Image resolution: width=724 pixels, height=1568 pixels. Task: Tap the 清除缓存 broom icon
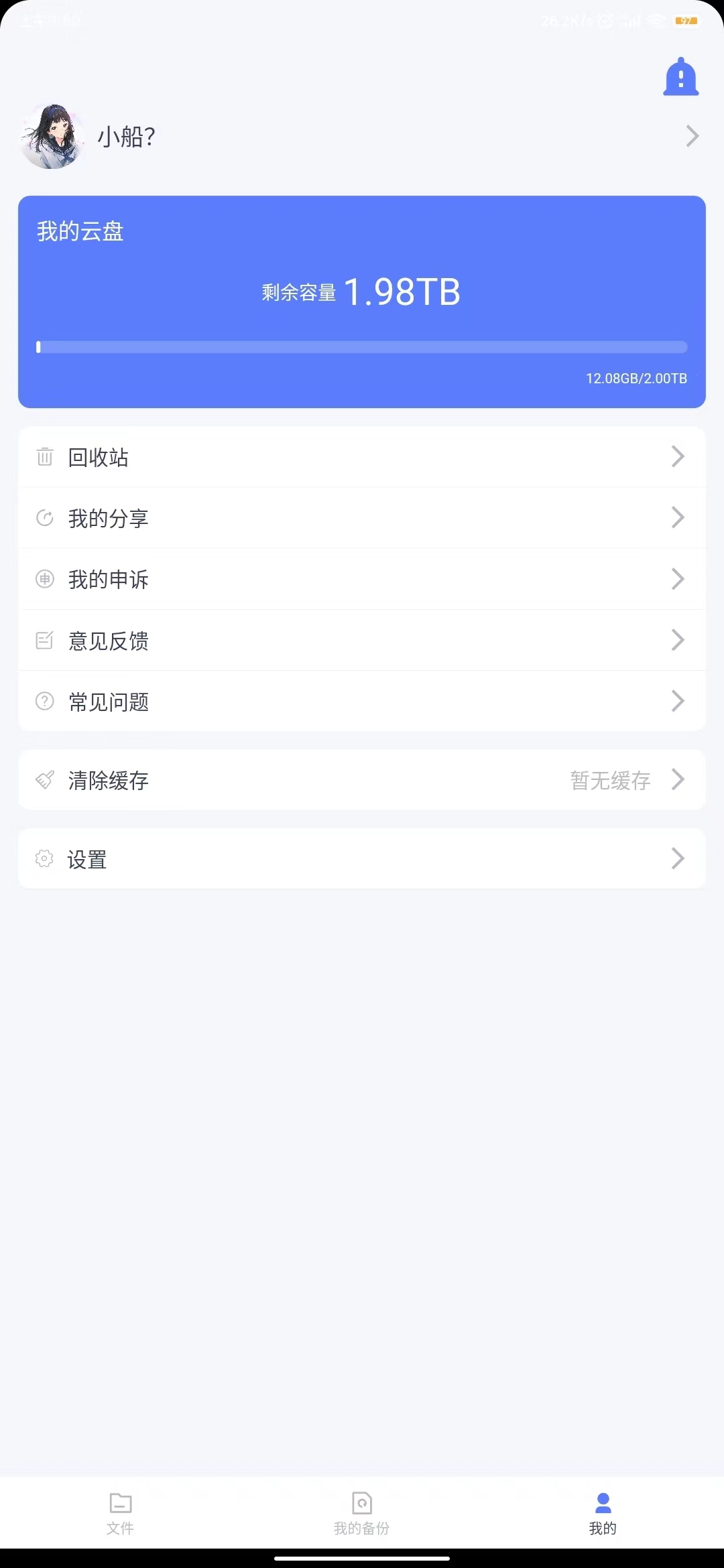(44, 780)
